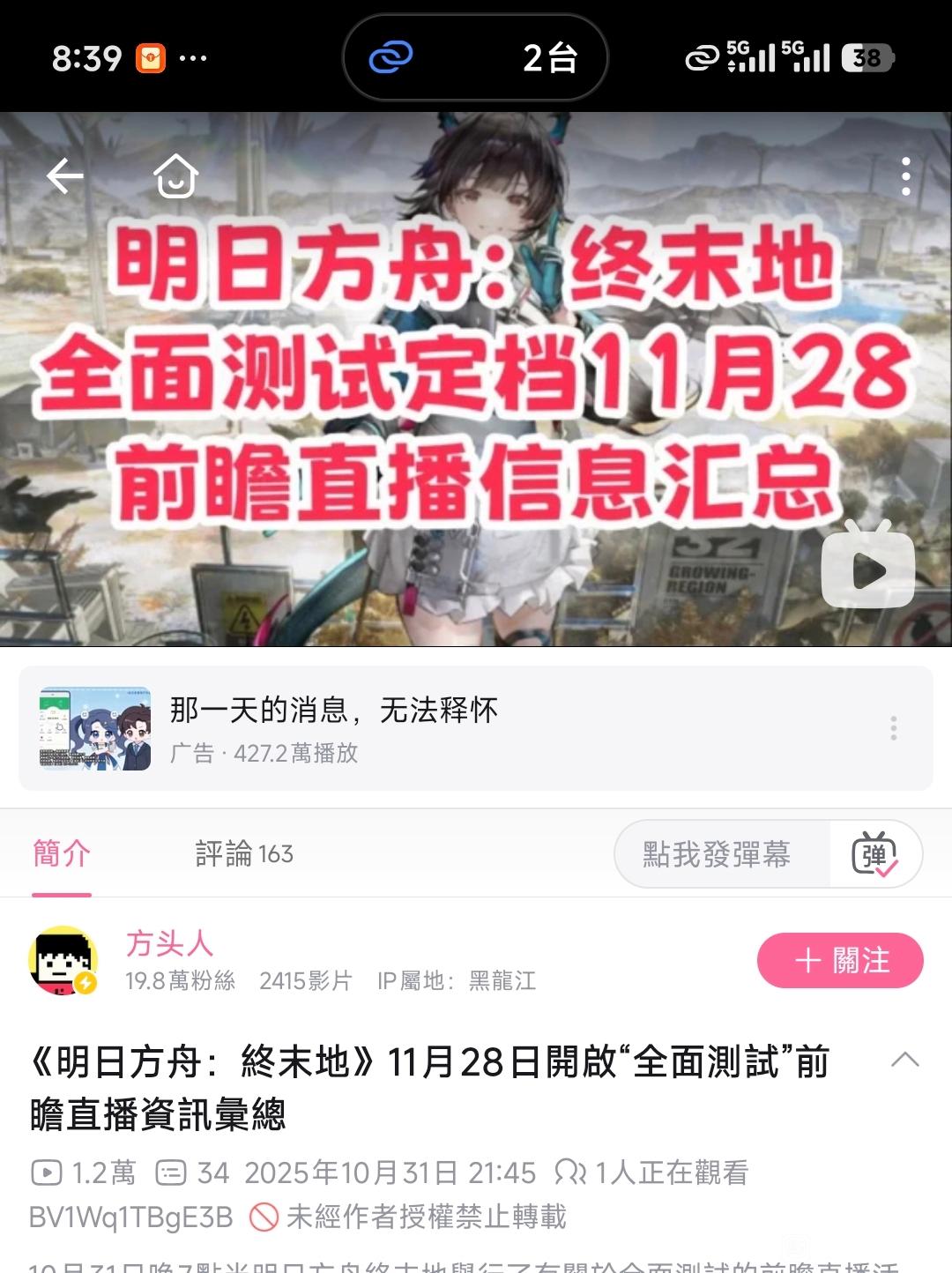Switch to the 簡介 tab
Image resolution: width=952 pixels, height=1273 pixels.
click(x=62, y=853)
